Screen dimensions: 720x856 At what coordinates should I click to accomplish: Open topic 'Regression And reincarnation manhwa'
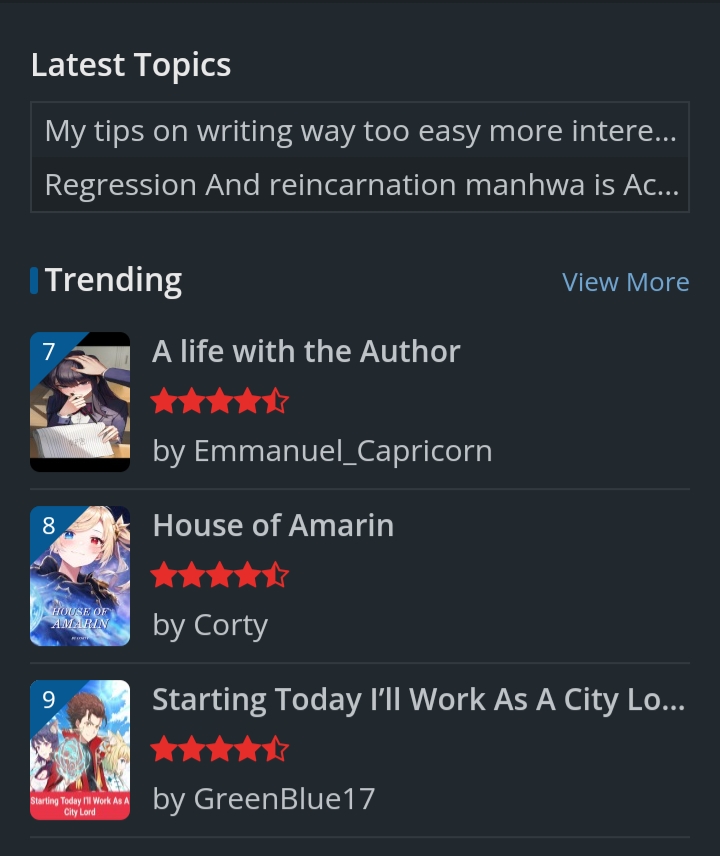pyautogui.click(x=360, y=185)
